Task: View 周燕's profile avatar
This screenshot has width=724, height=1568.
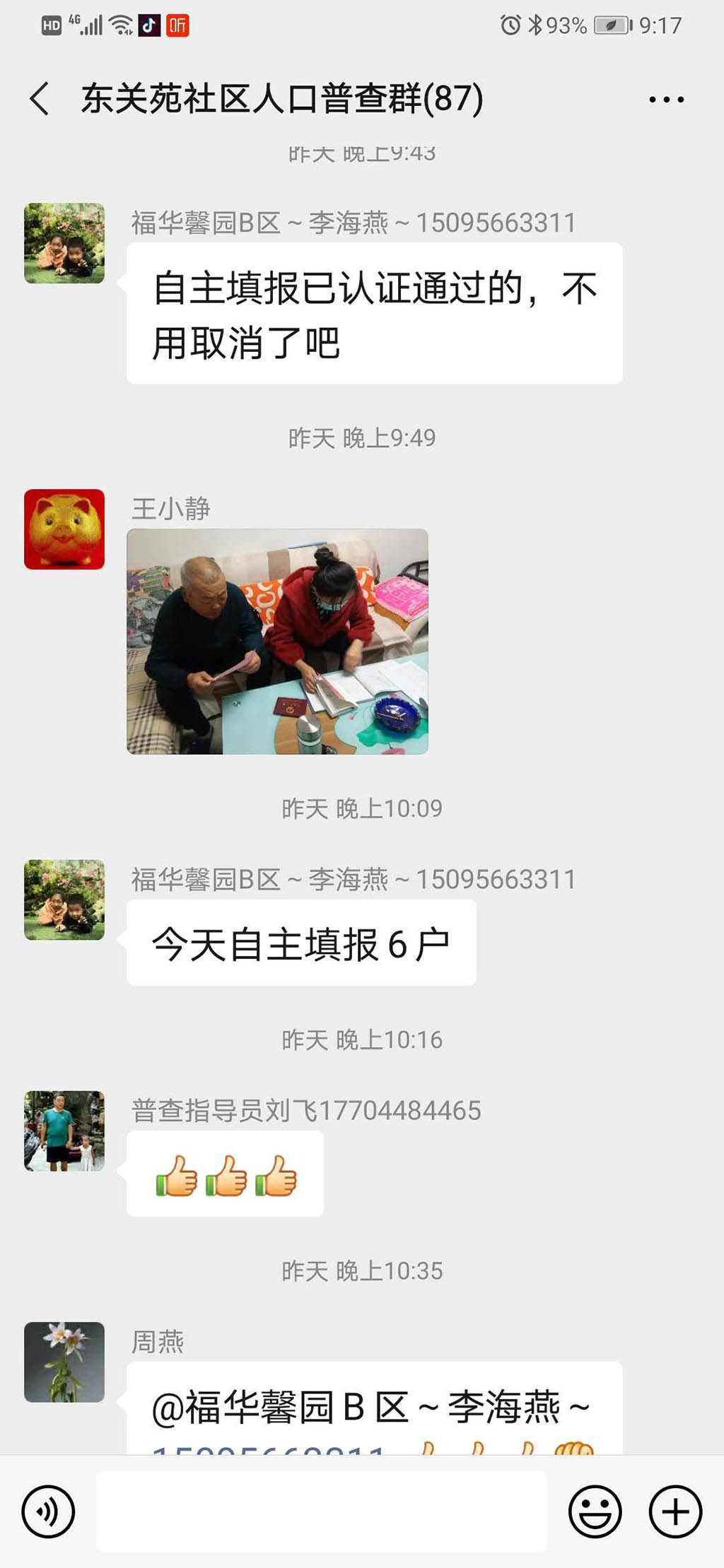Action: pyautogui.click(x=64, y=1362)
